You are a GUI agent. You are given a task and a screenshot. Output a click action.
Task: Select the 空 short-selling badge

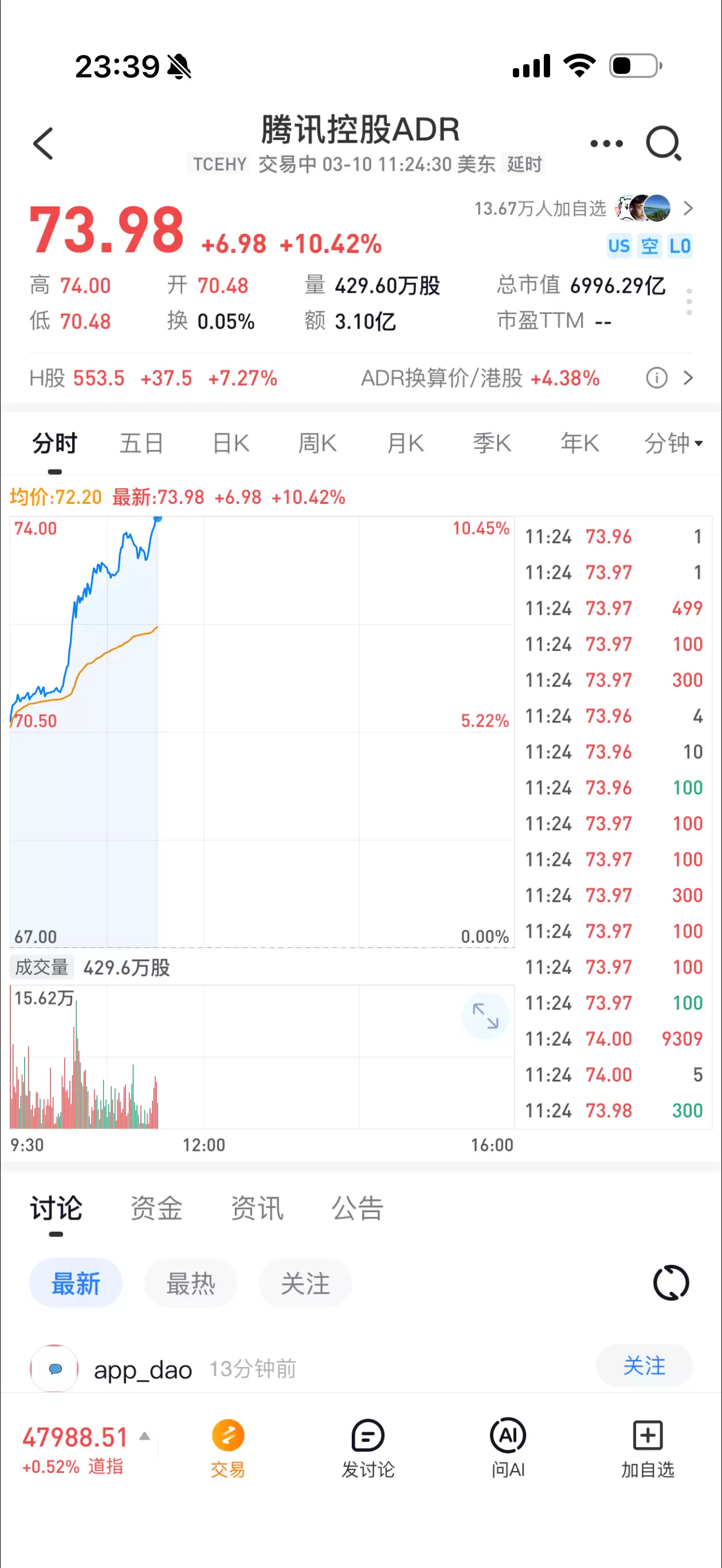coord(650,246)
